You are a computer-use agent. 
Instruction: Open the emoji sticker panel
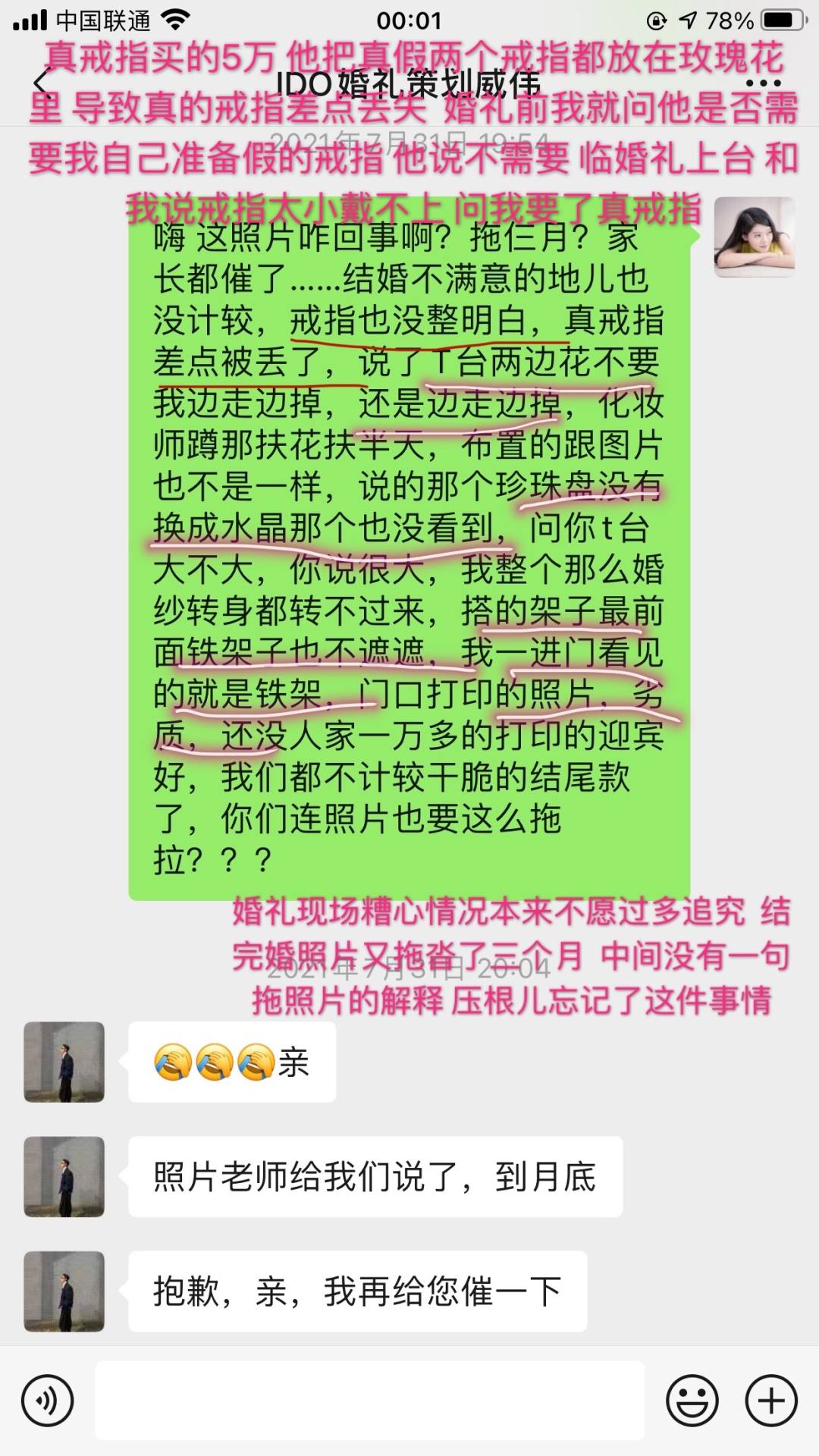click(692, 1401)
